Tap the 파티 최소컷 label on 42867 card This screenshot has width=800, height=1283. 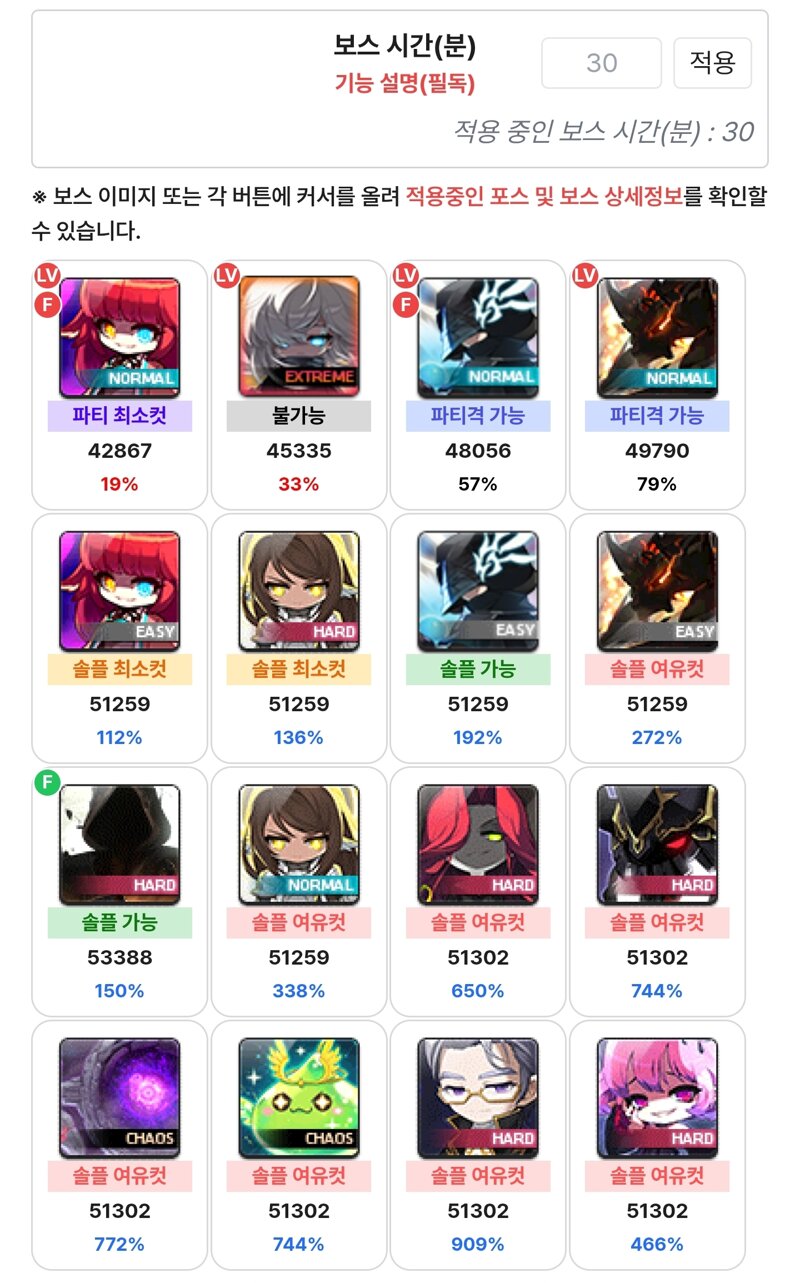click(120, 416)
